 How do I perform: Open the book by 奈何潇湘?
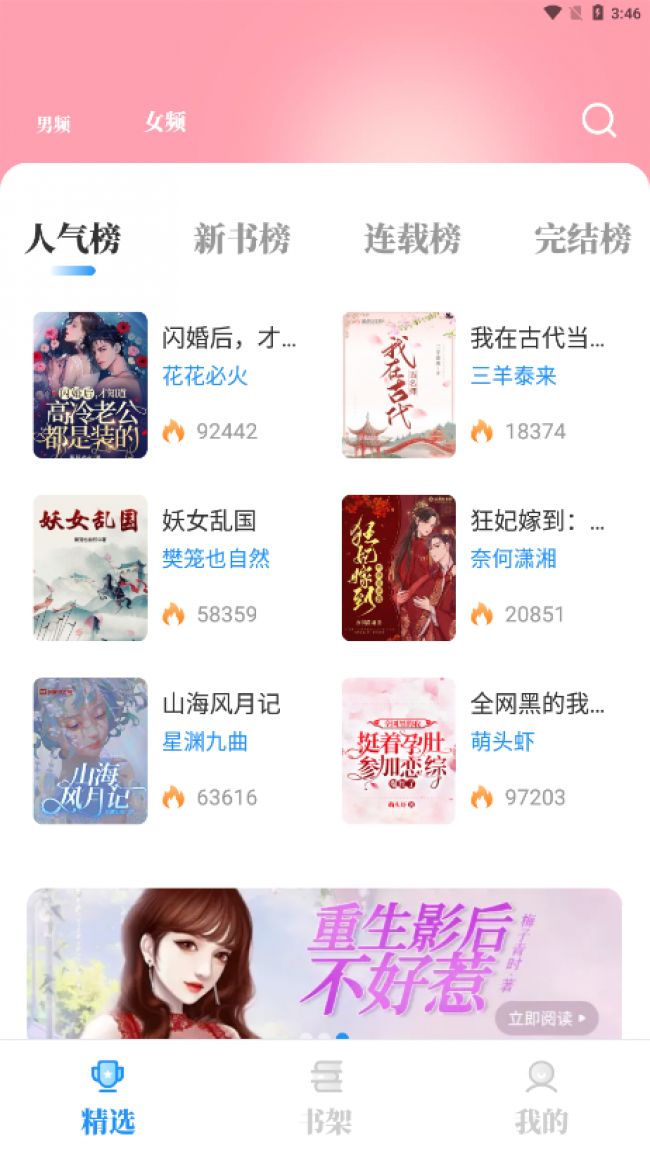click(476, 567)
